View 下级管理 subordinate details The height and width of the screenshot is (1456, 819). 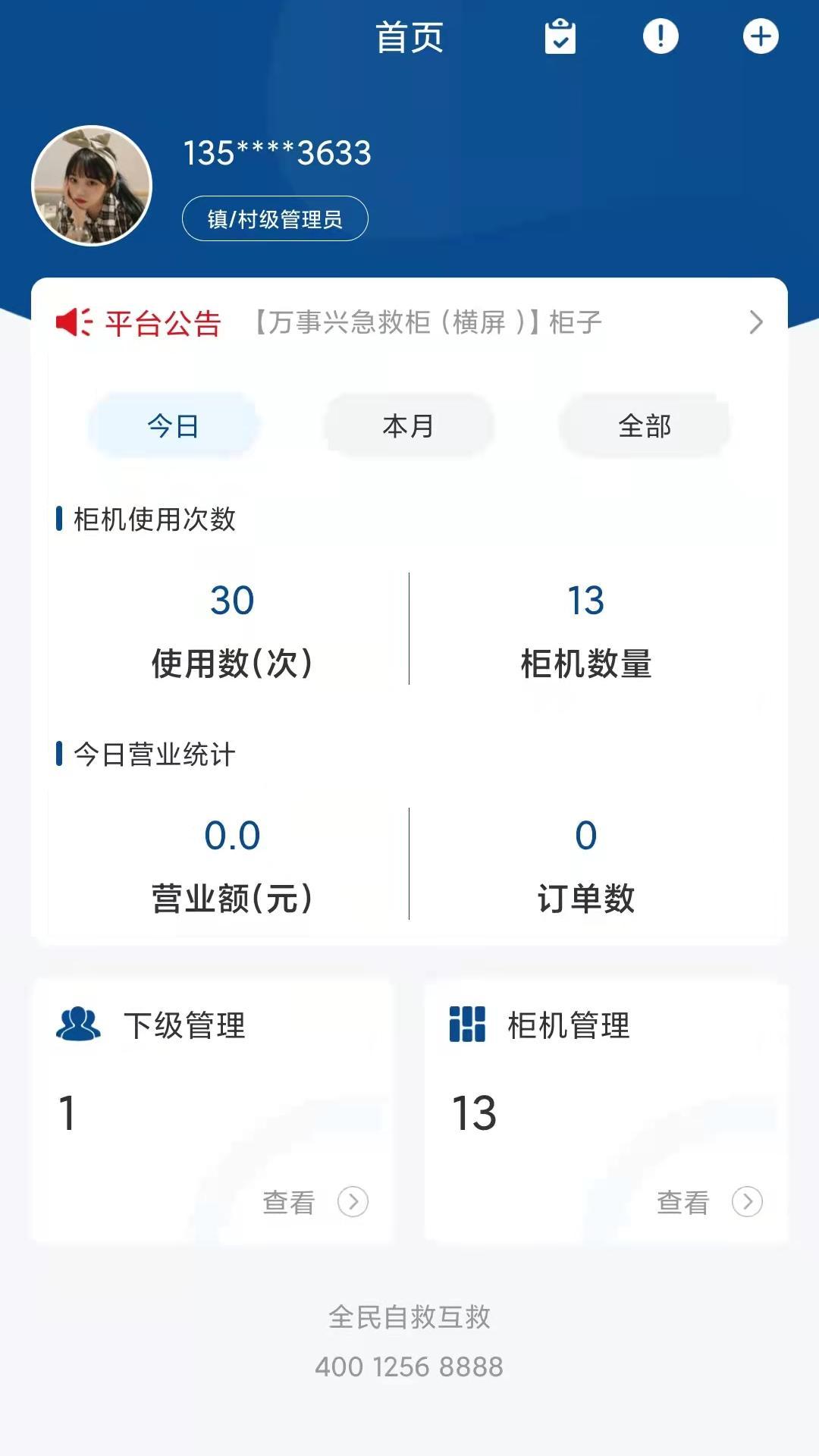(x=315, y=1202)
